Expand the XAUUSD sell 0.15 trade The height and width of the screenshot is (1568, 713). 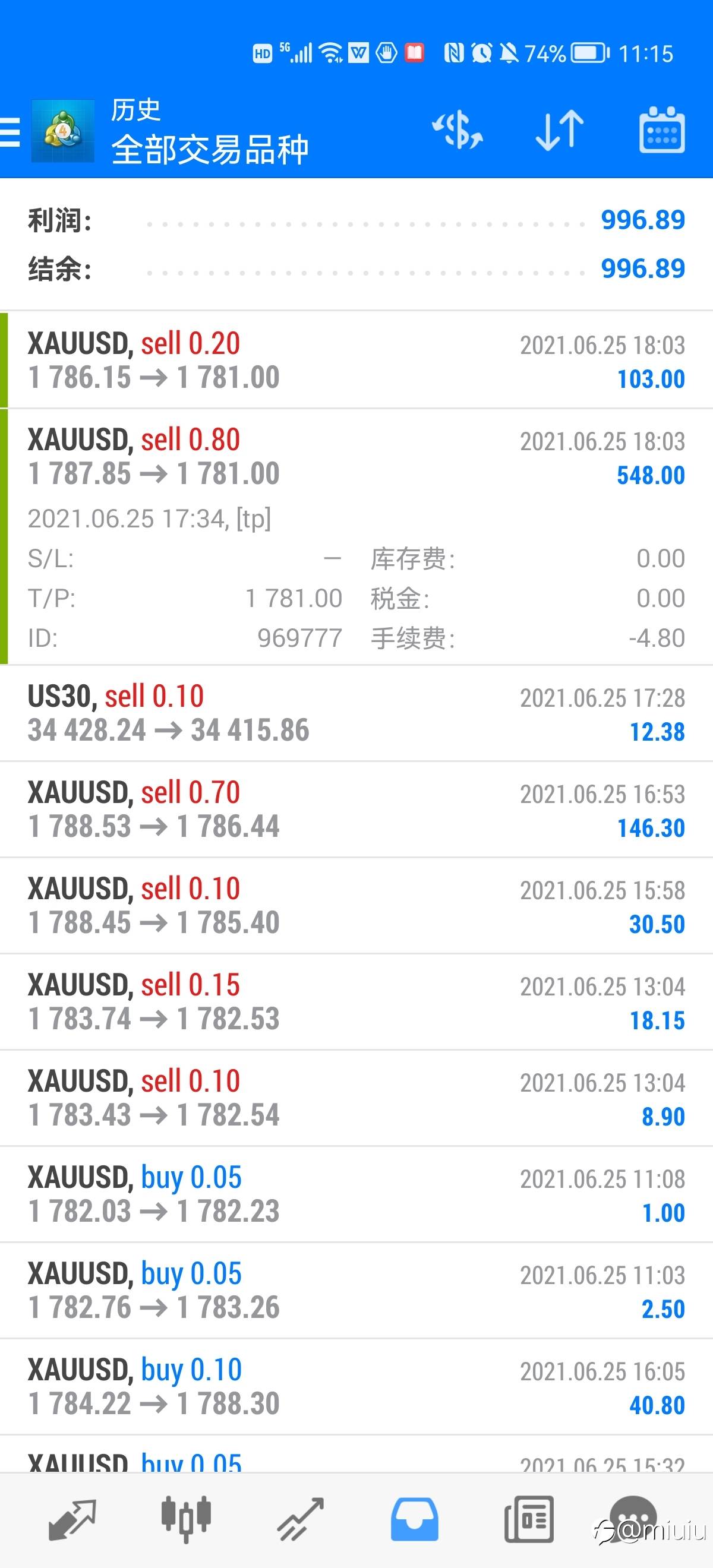(x=356, y=1002)
